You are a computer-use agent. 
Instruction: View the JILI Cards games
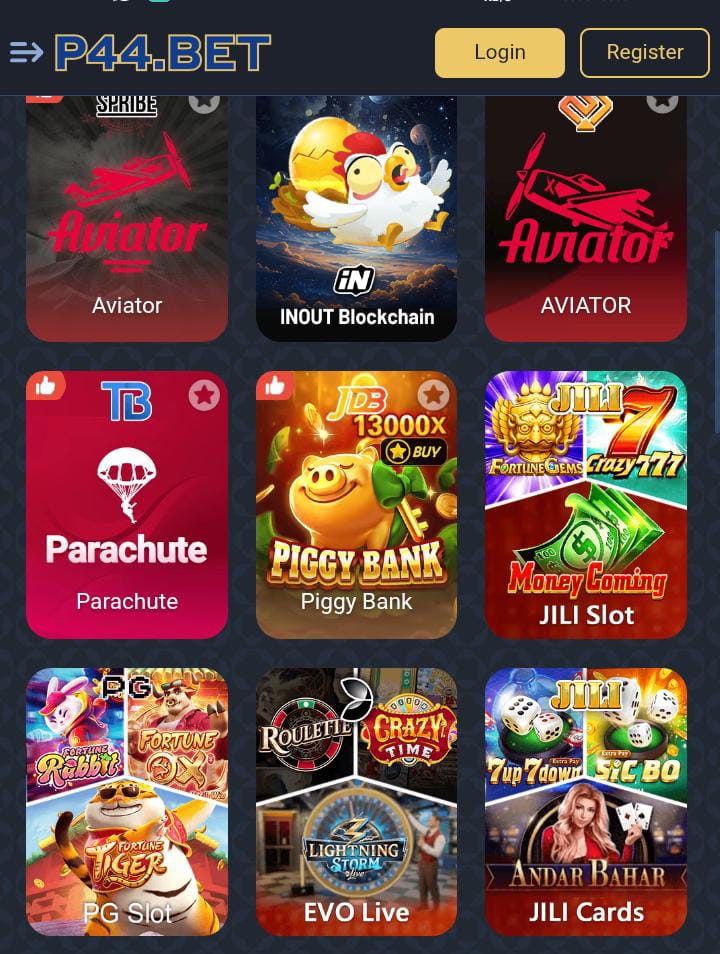(x=585, y=801)
